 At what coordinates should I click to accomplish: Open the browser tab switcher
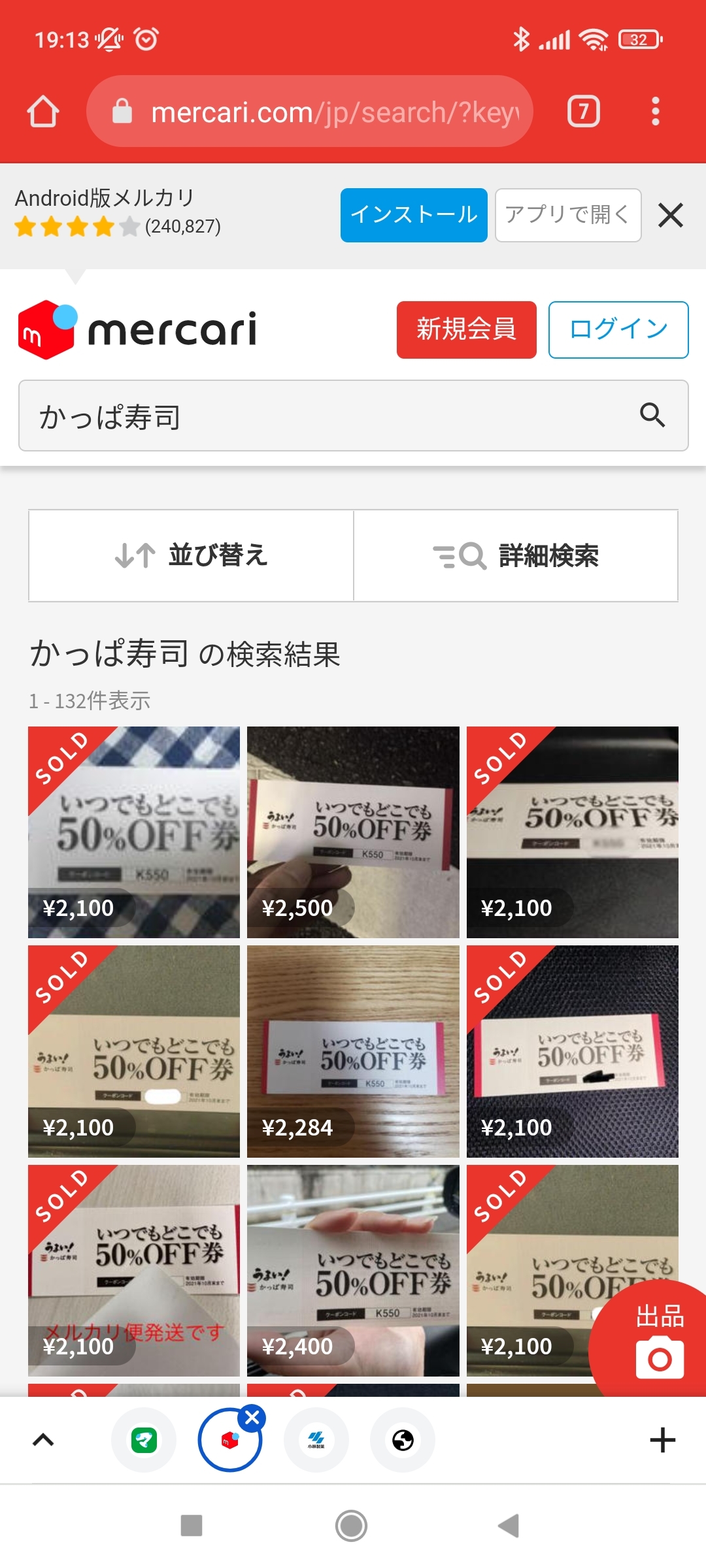[x=583, y=111]
